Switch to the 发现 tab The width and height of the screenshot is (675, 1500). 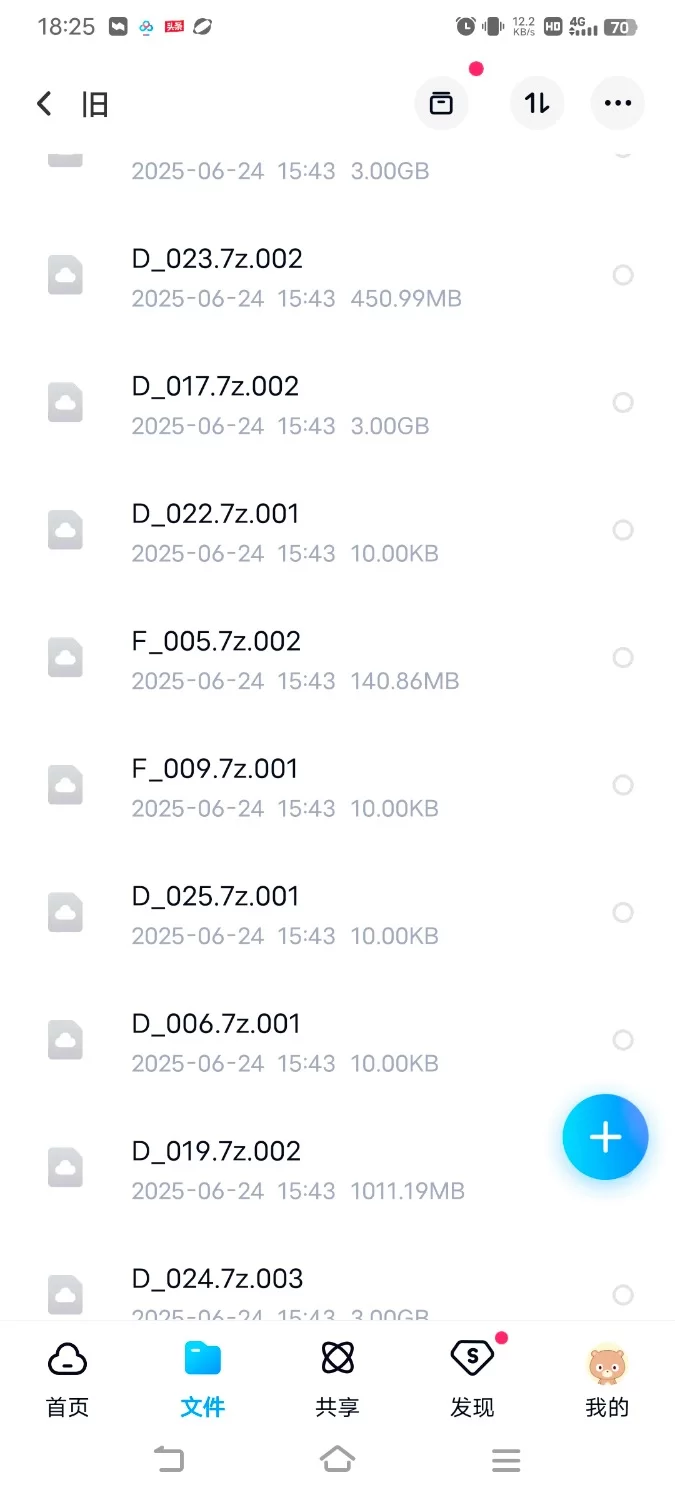[472, 1379]
